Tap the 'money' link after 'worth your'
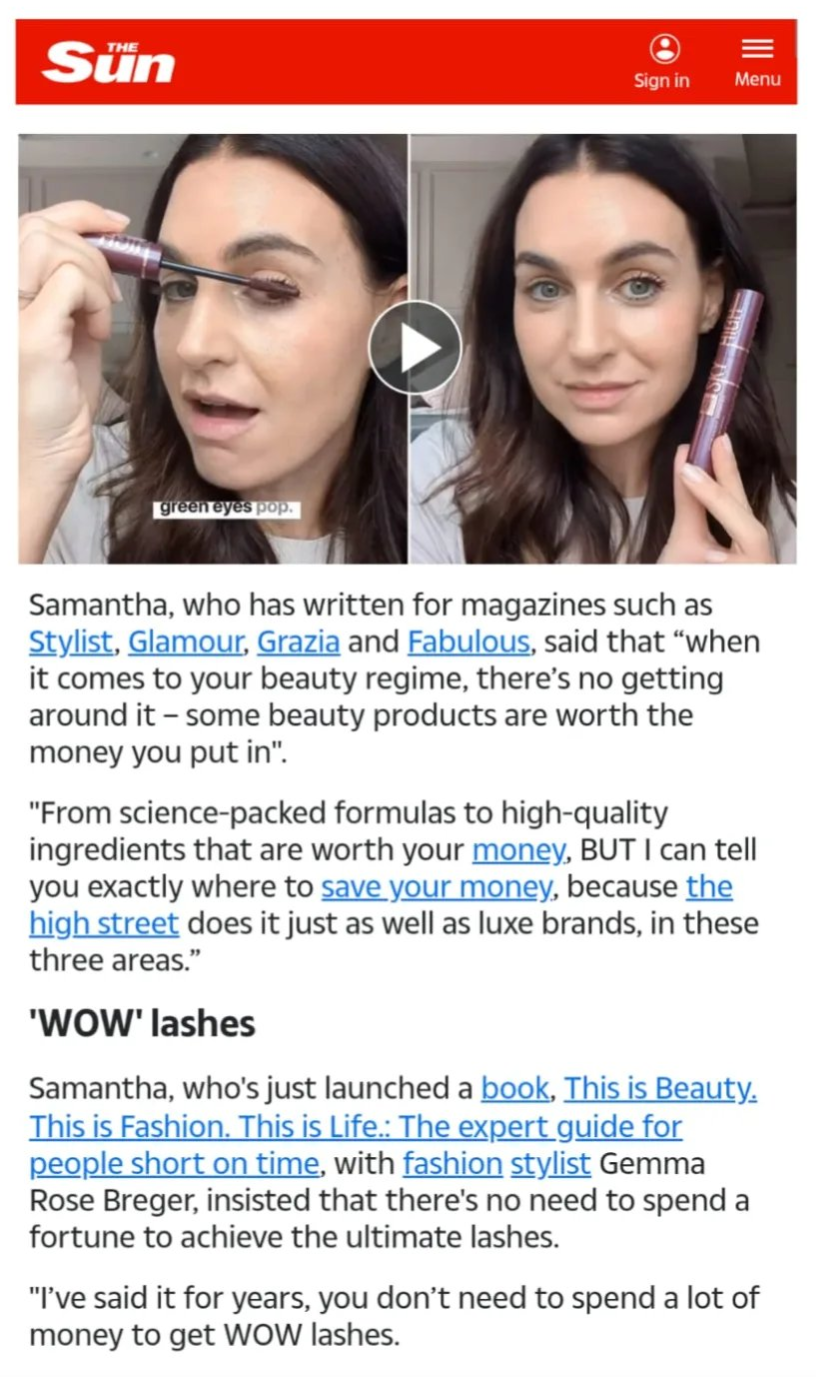 518,850
